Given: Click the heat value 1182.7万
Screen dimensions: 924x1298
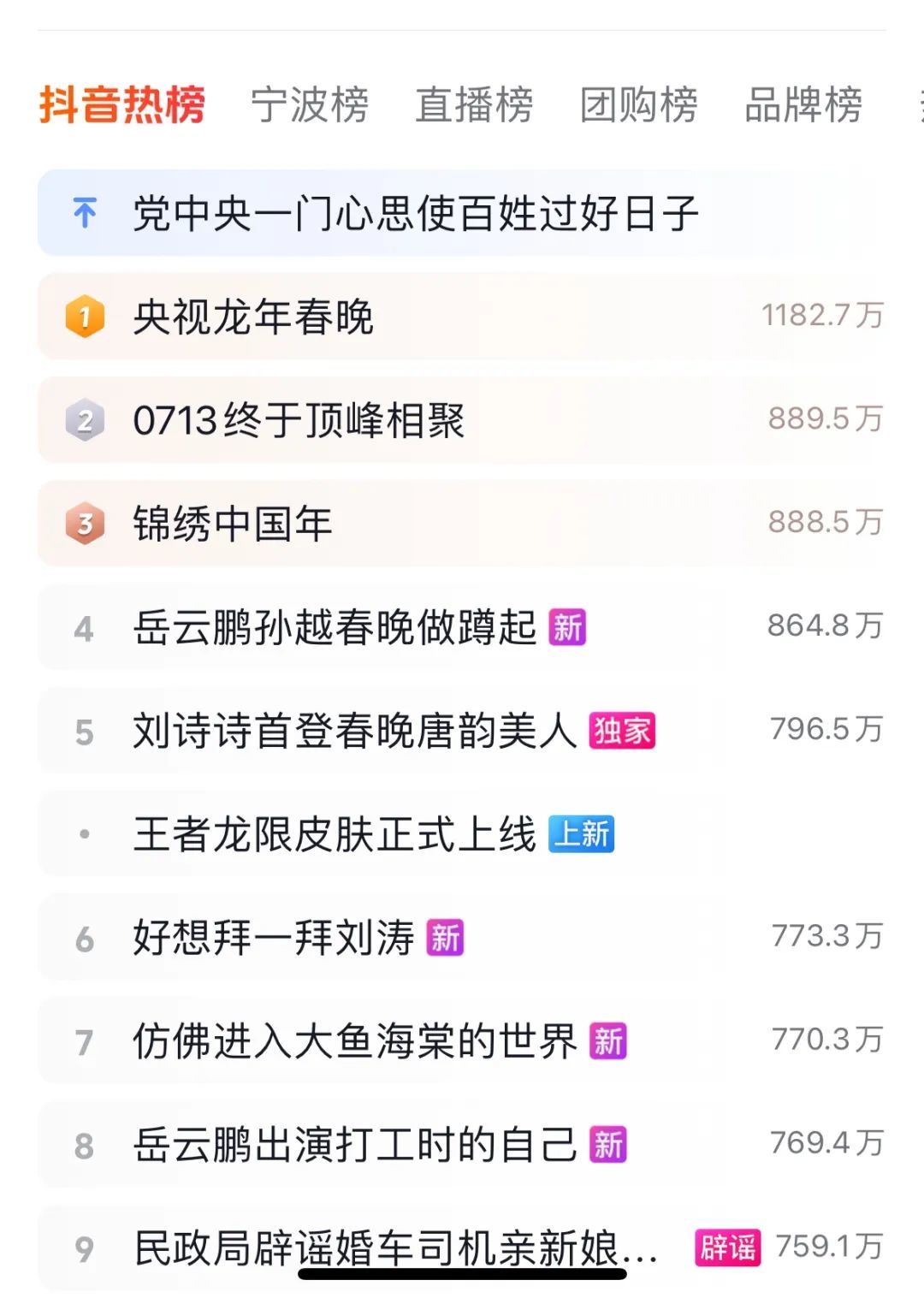Looking at the screenshot, I should click(823, 317).
